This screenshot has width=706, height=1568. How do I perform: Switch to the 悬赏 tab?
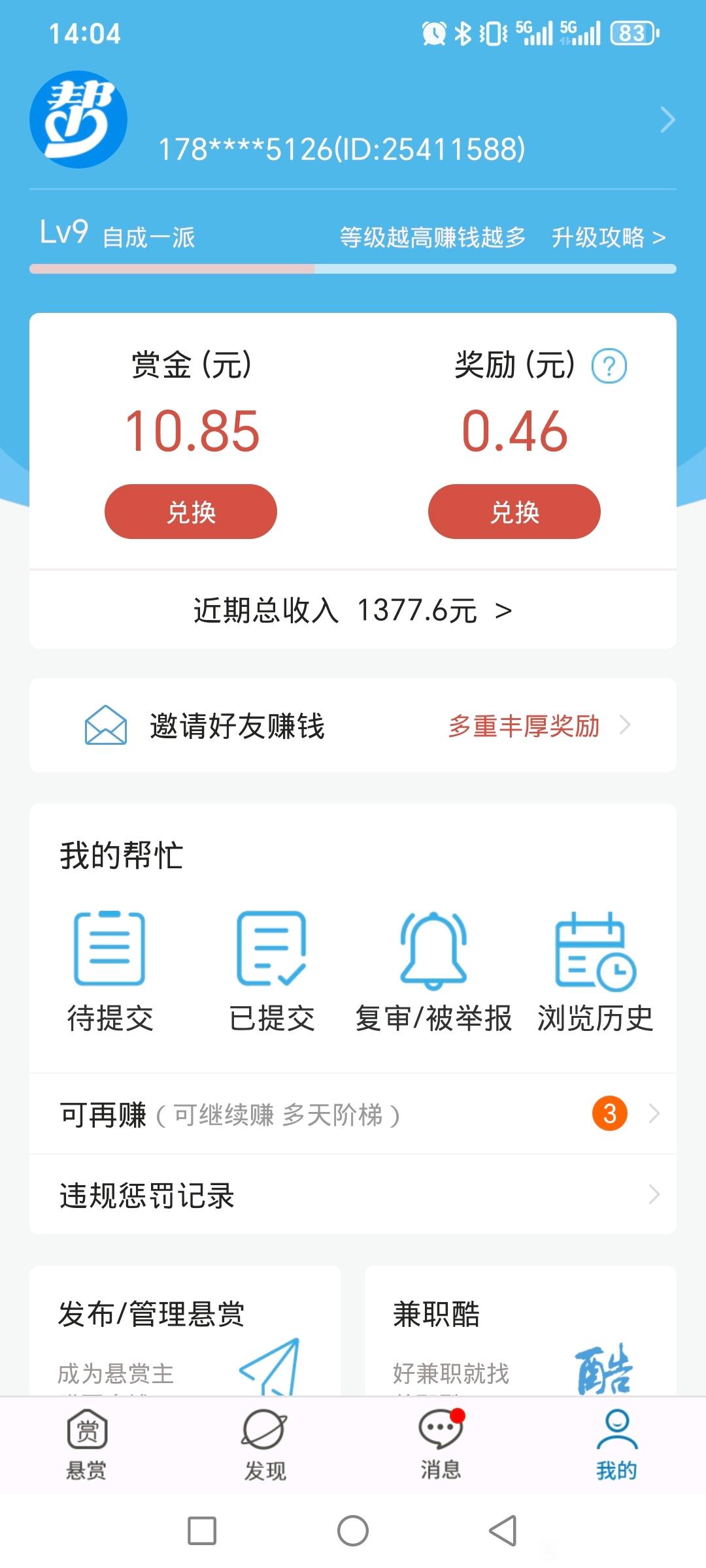(87, 1445)
